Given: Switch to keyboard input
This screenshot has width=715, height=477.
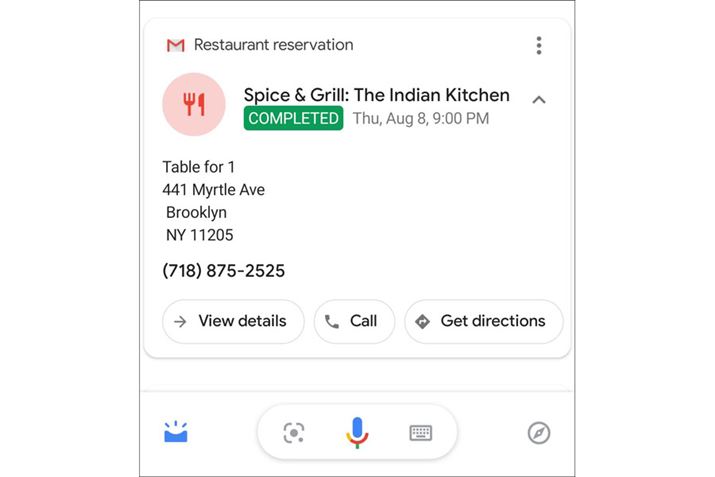Looking at the screenshot, I should pos(421,432).
